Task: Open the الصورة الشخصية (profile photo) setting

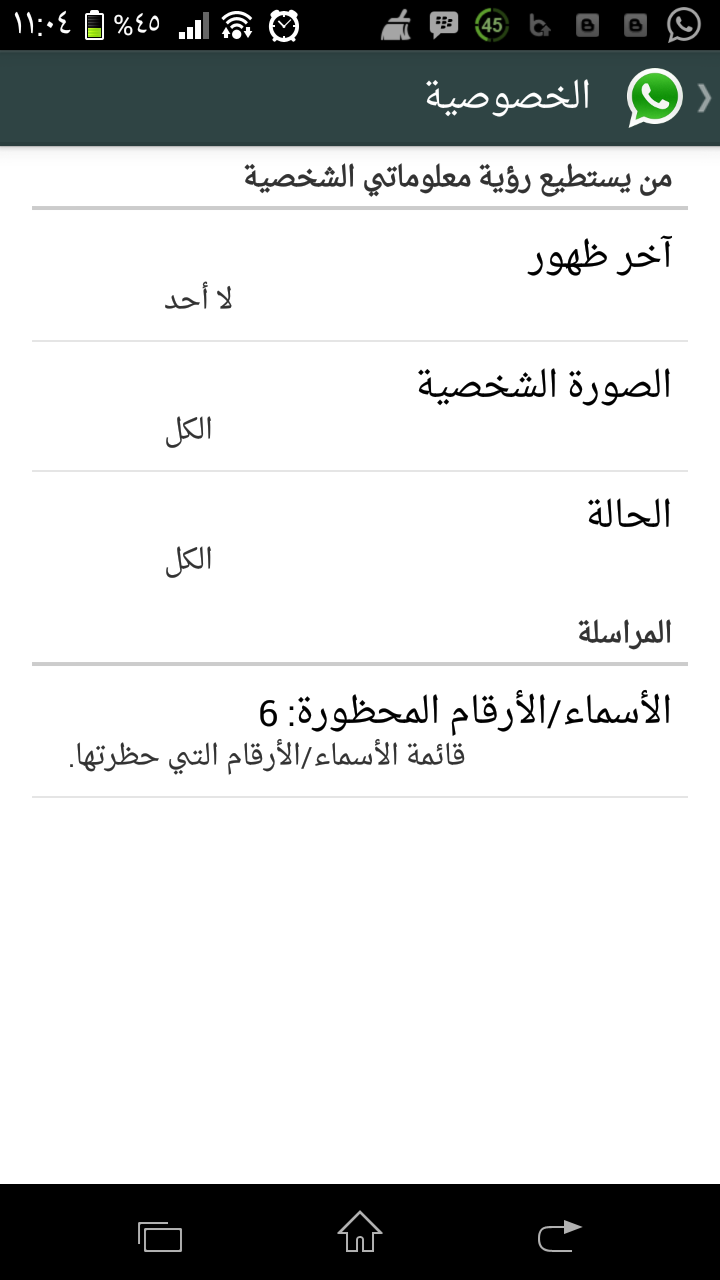Action: [360, 406]
